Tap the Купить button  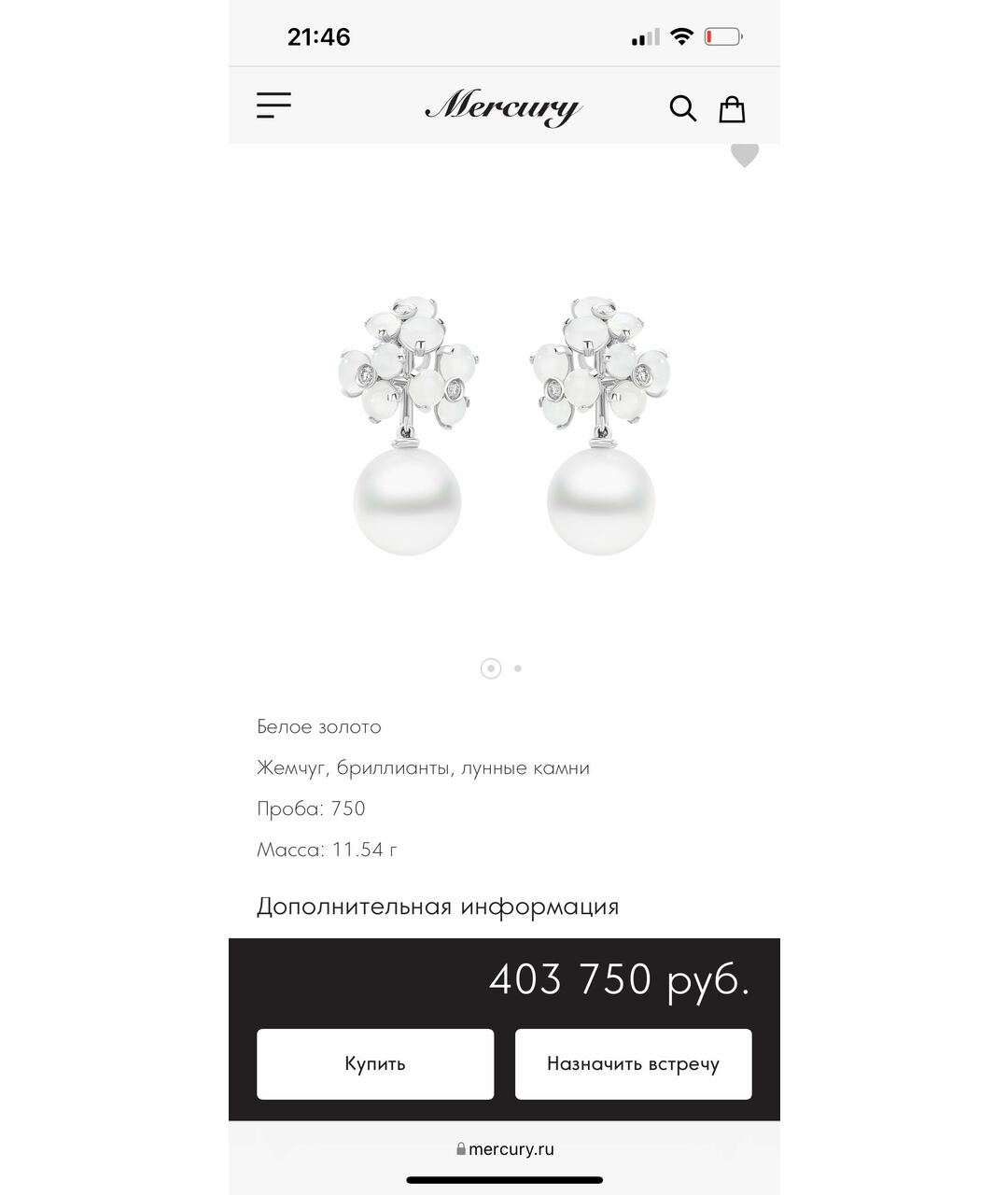(375, 1064)
